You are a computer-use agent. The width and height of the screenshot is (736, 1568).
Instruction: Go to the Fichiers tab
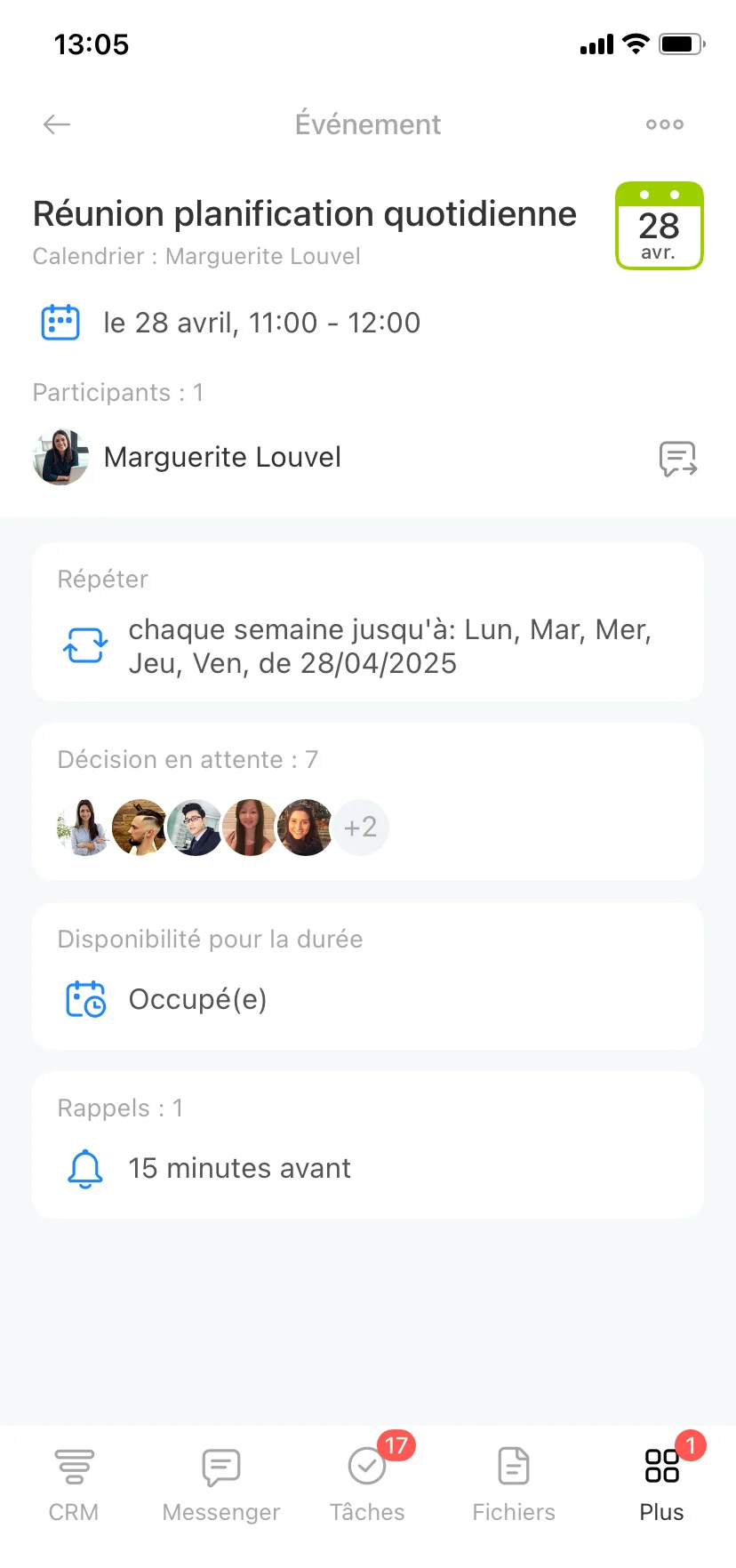(x=514, y=1484)
